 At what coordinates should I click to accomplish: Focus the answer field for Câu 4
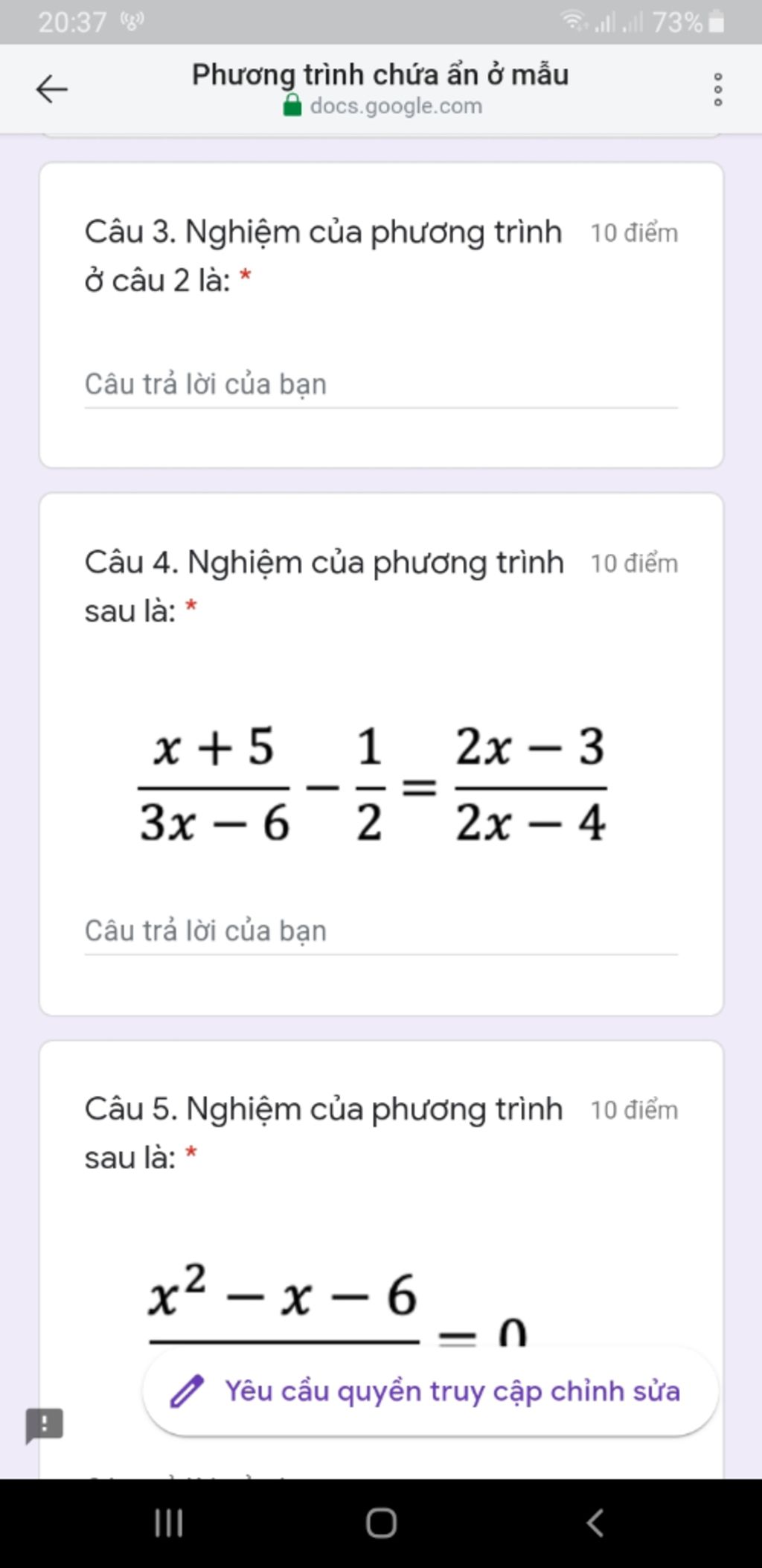tap(380, 931)
